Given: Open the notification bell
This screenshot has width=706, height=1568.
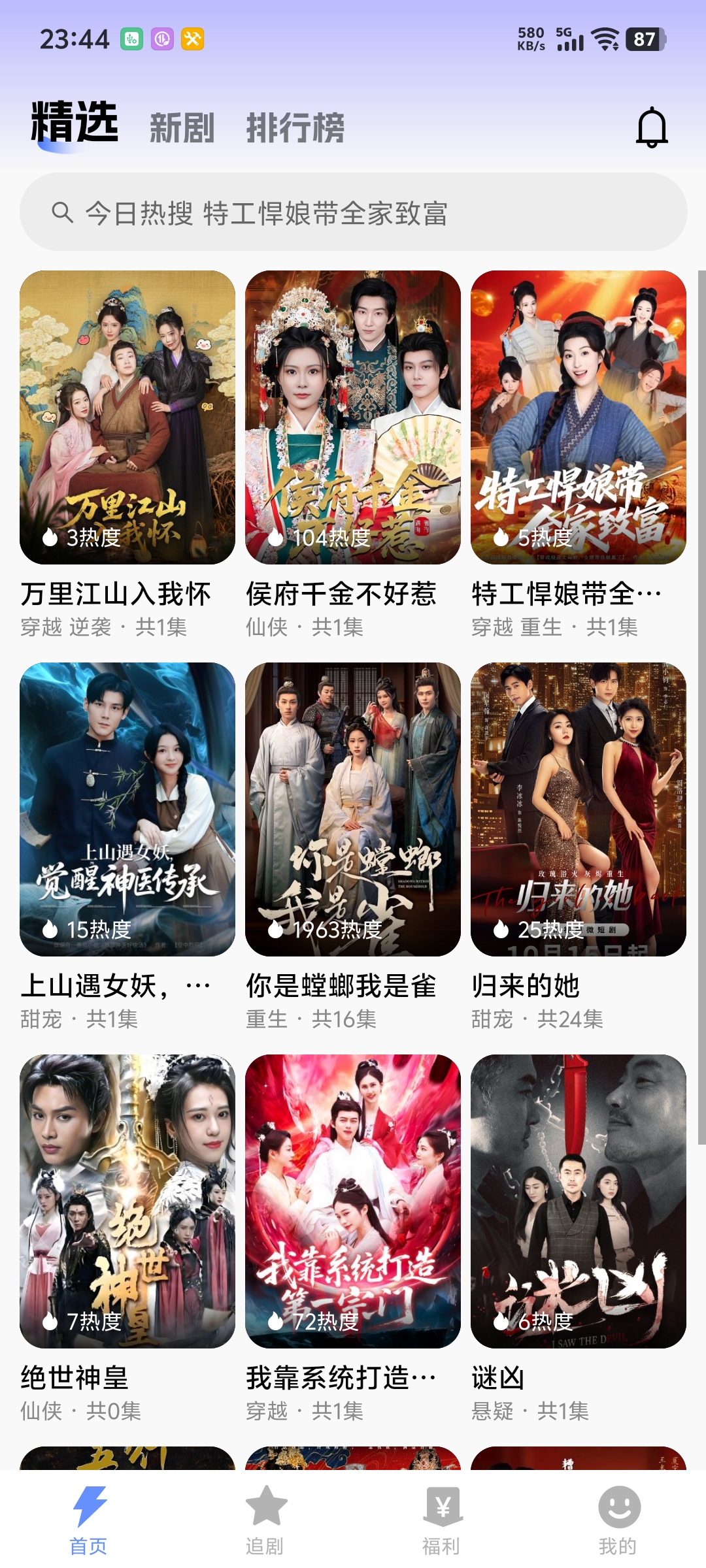Looking at the screenshot, I should [651, 128].
